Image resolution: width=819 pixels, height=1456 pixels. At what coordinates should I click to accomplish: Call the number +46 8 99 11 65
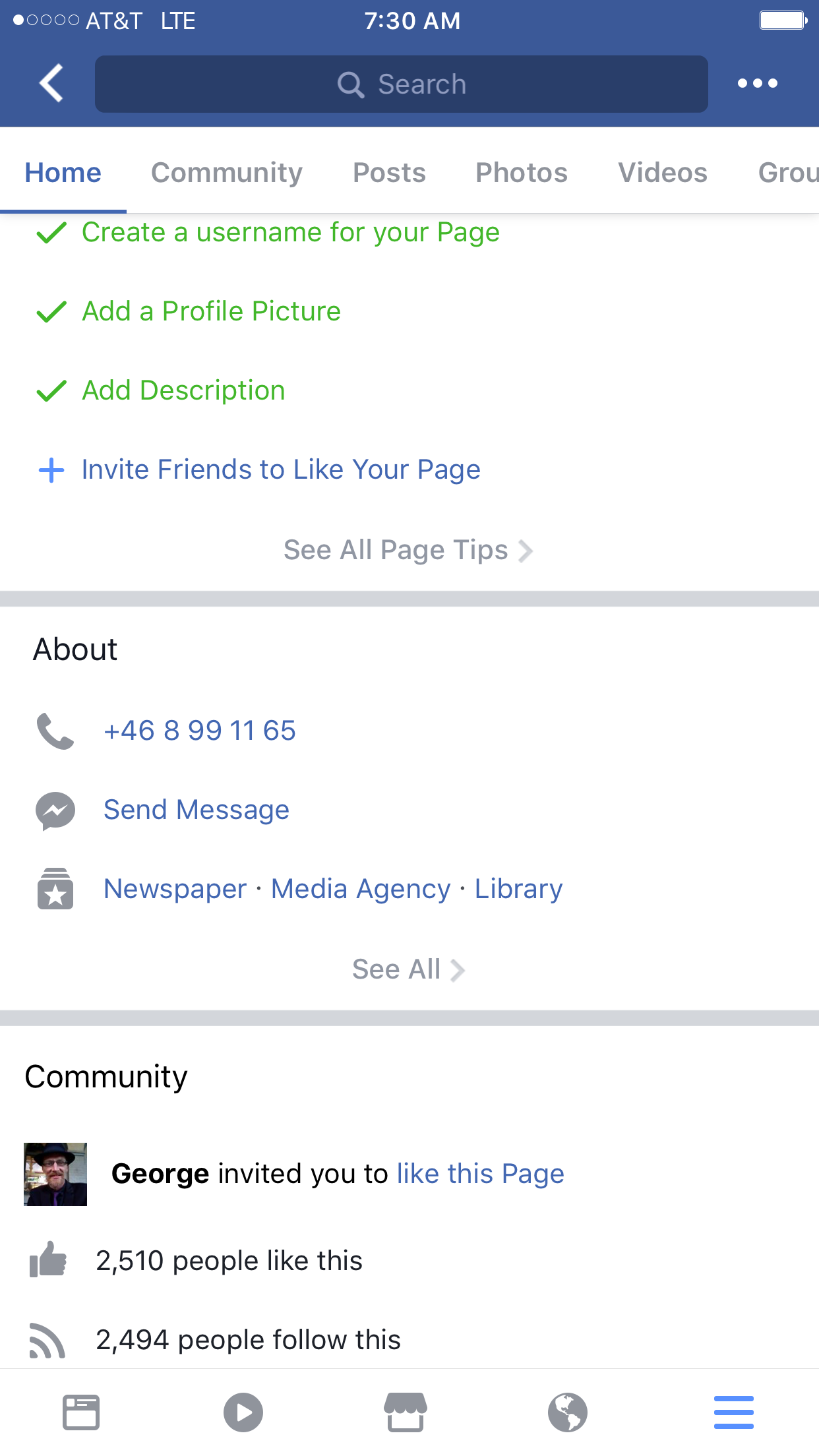200,731
